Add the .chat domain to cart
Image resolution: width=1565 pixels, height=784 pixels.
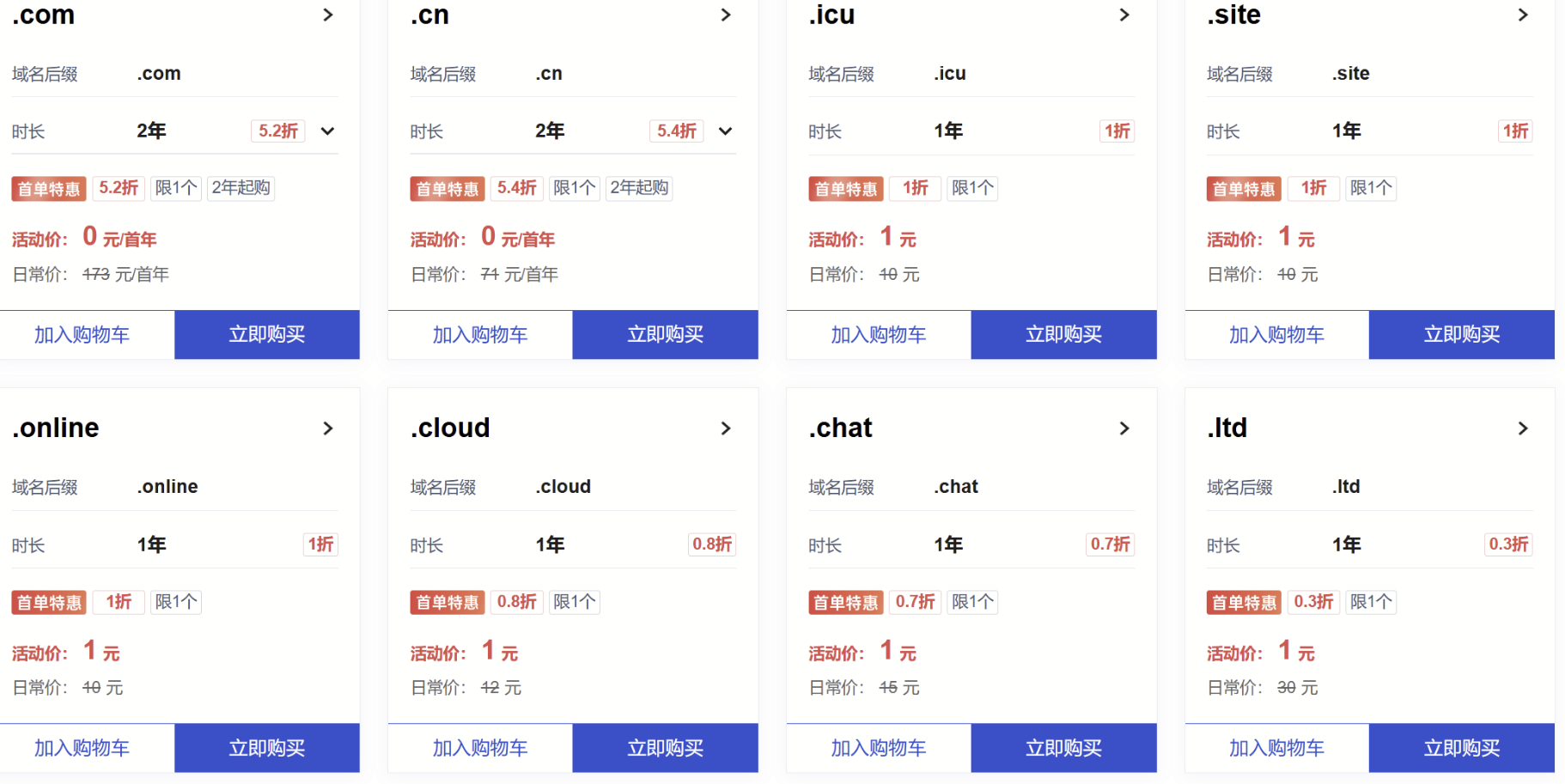879,748
